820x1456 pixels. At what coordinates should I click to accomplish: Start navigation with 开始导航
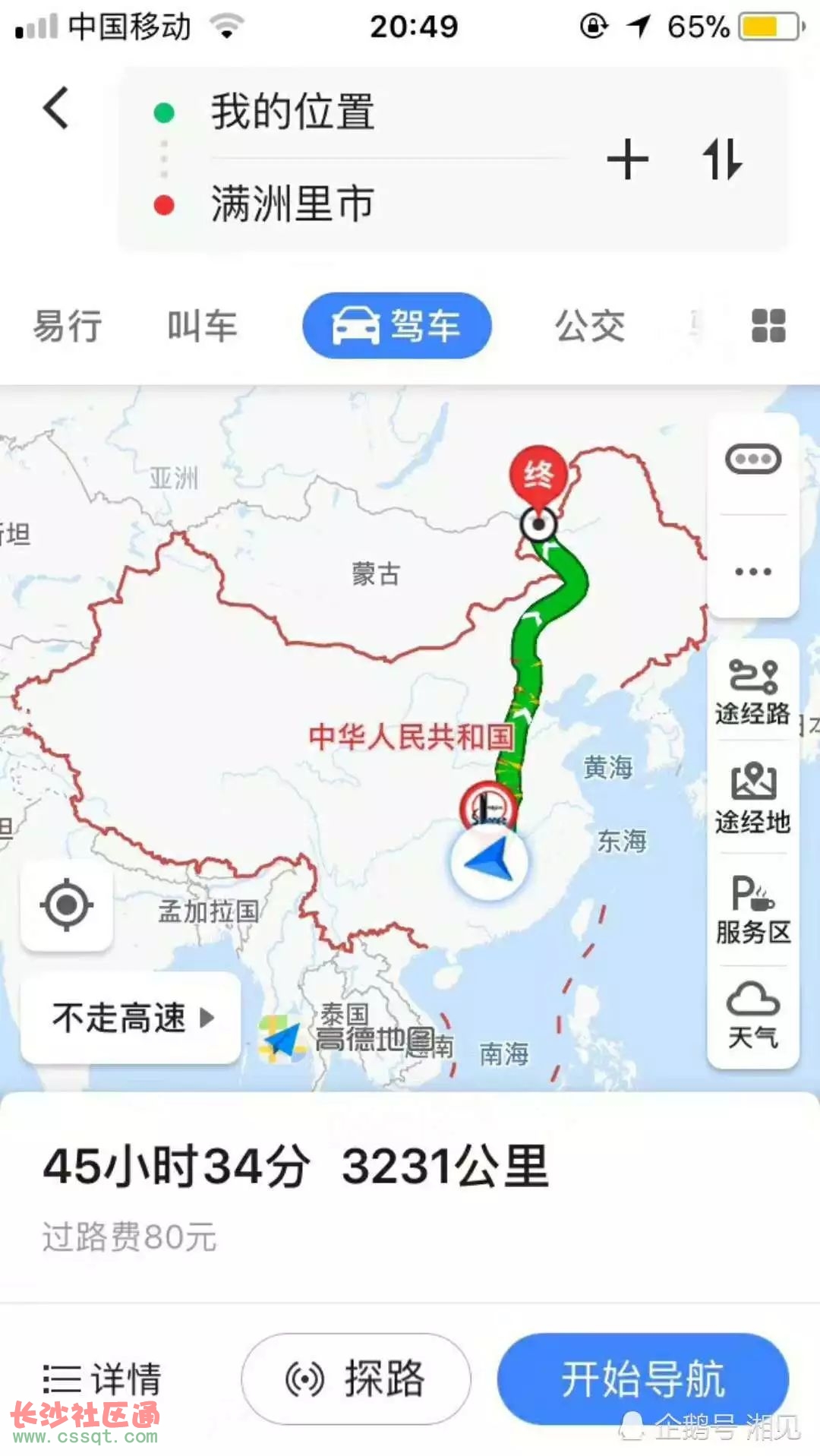(x=642, y=1379)
